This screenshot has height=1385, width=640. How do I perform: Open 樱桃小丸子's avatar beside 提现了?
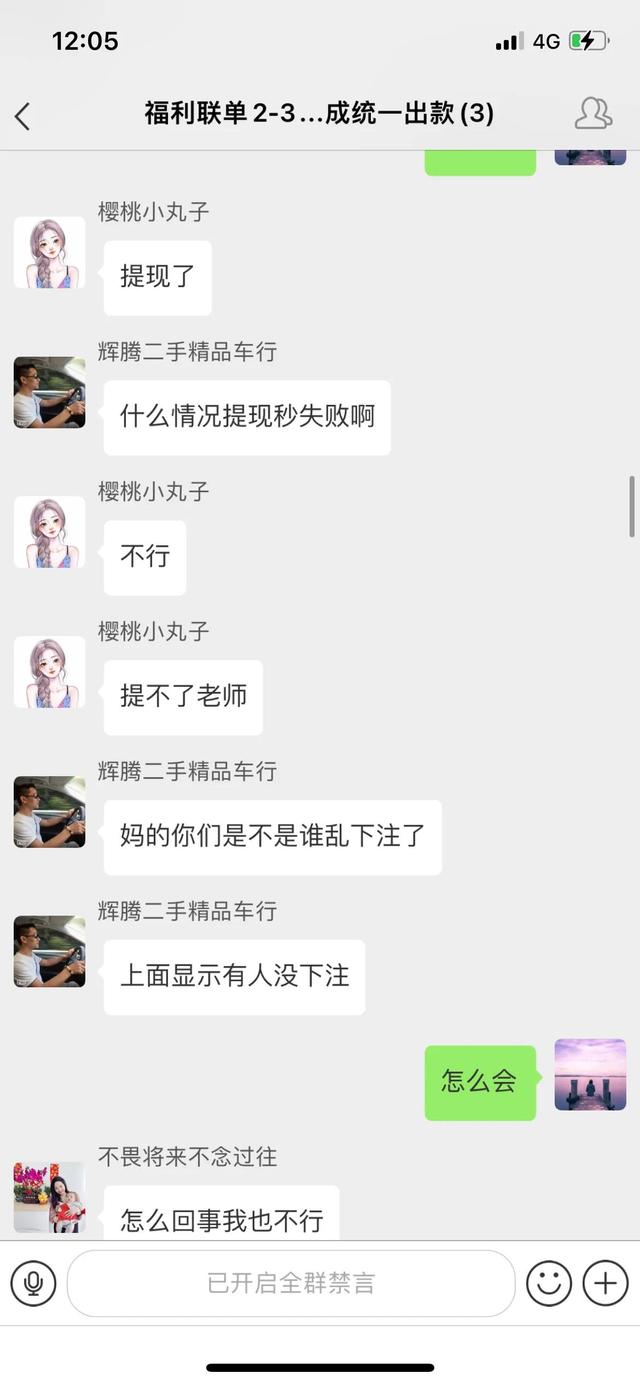coord(49,253)
